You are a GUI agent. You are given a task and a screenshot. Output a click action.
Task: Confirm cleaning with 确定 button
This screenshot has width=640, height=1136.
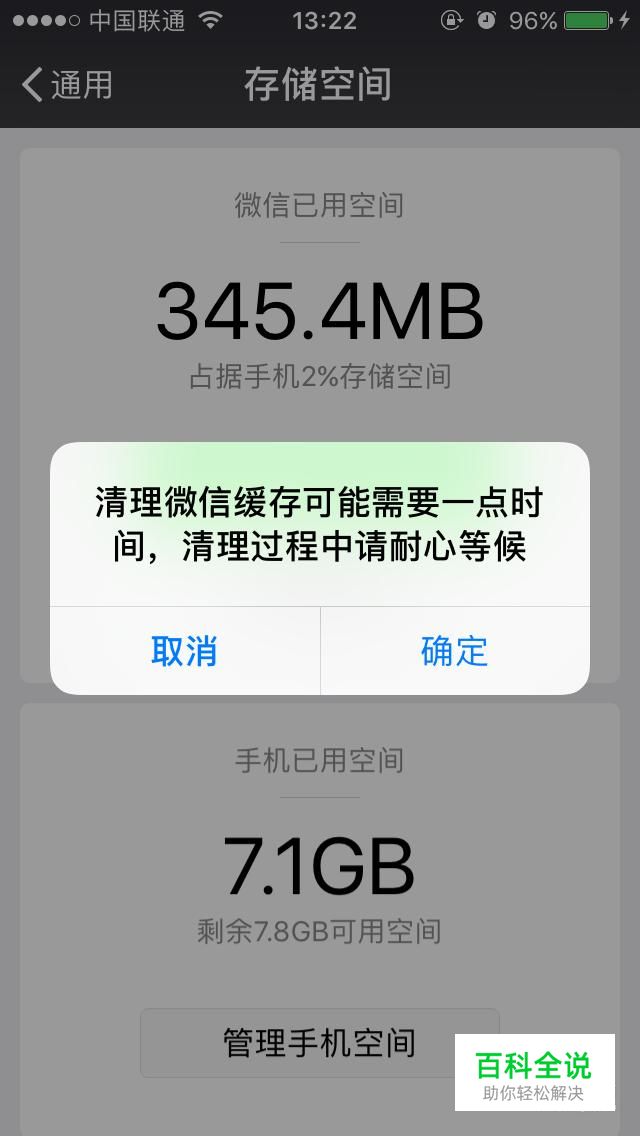pos(455,651)
